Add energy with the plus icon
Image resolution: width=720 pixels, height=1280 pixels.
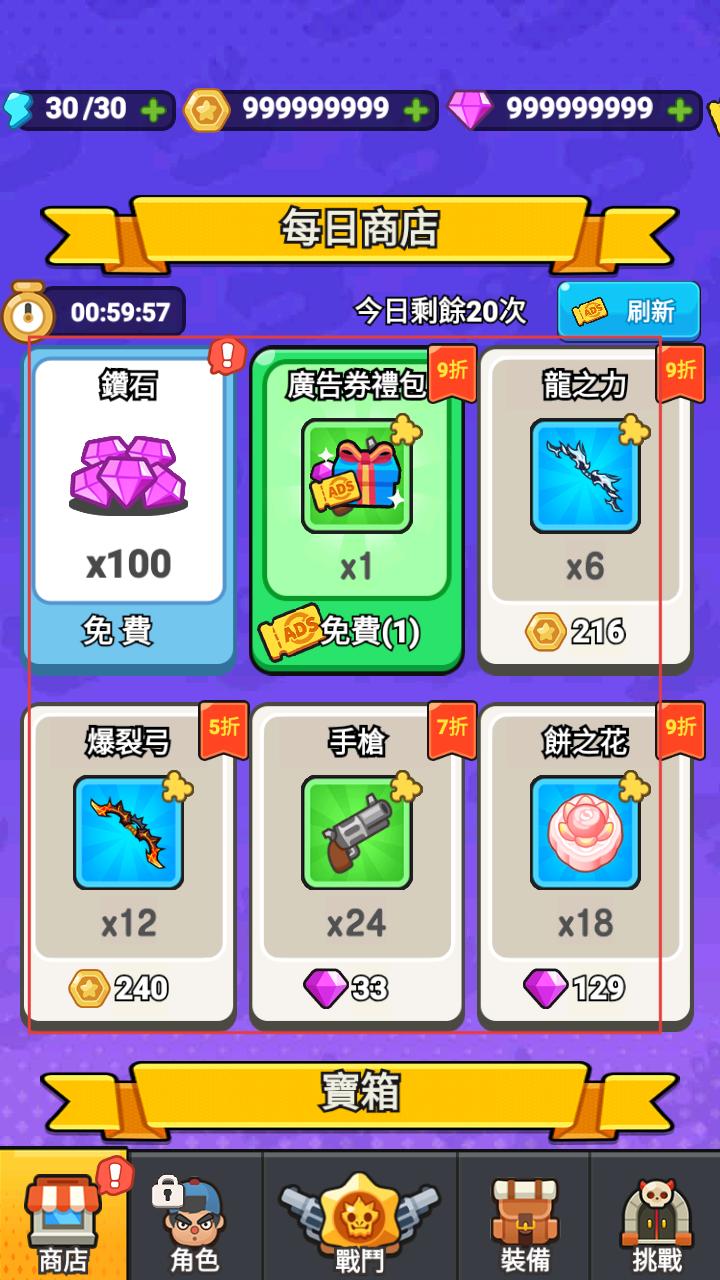pos(153,110)
